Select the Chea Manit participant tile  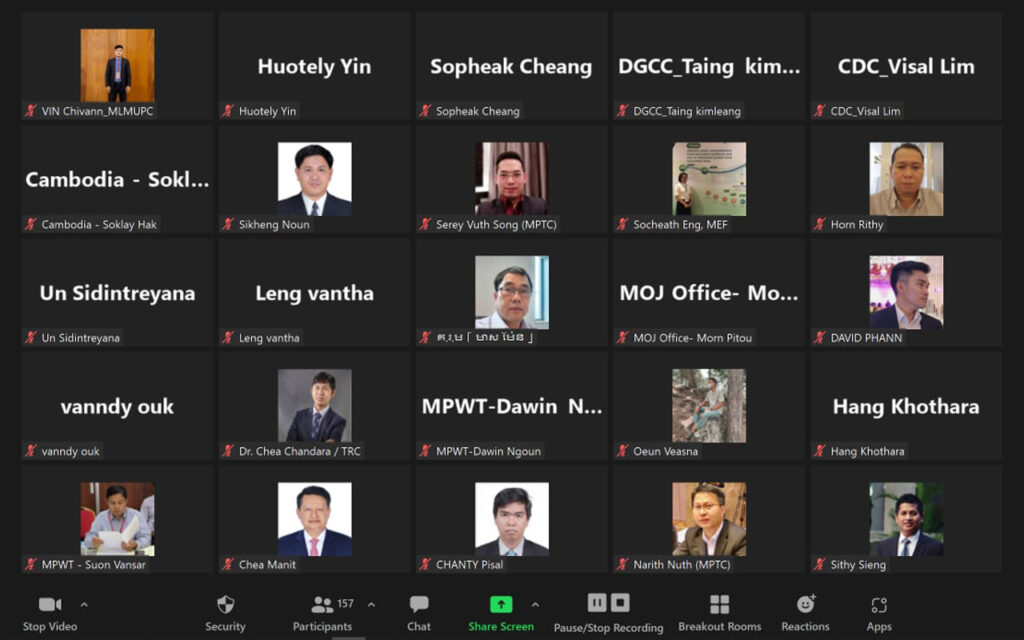tap(314, 519)
